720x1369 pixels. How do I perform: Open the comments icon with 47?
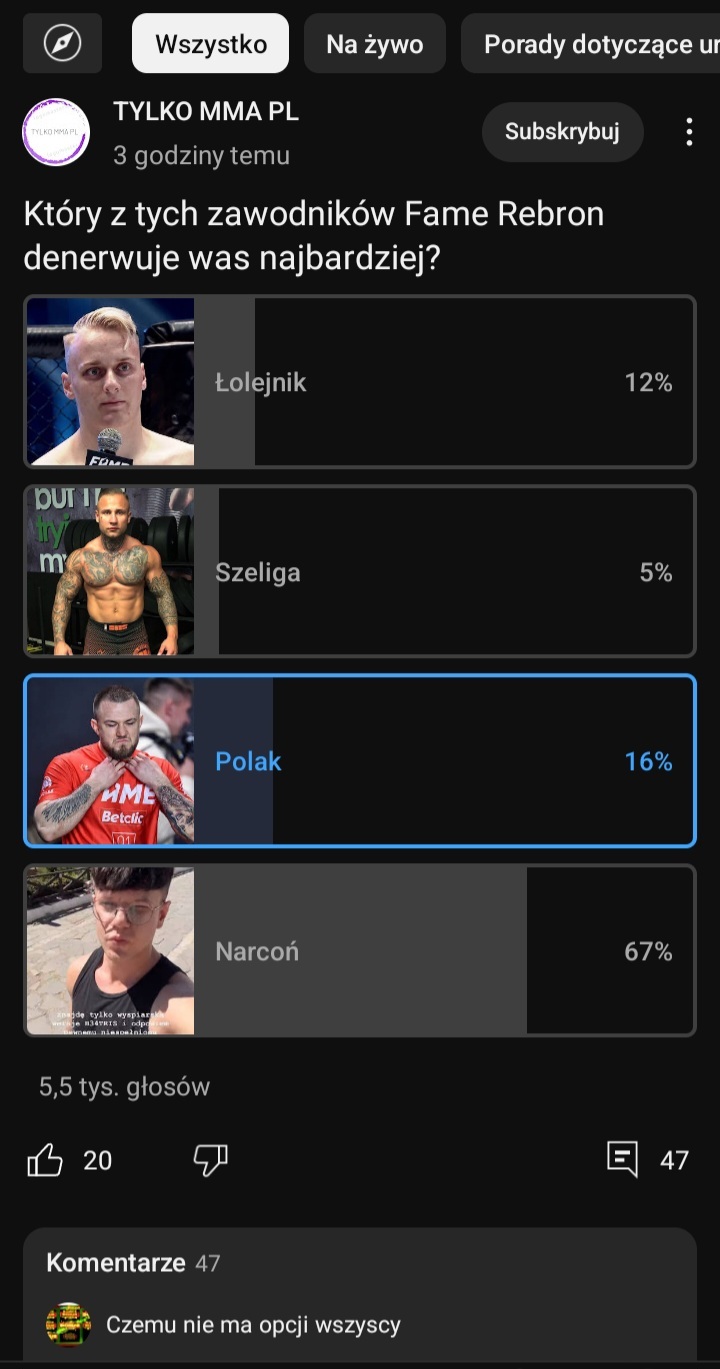click(x=622, y=1160)
